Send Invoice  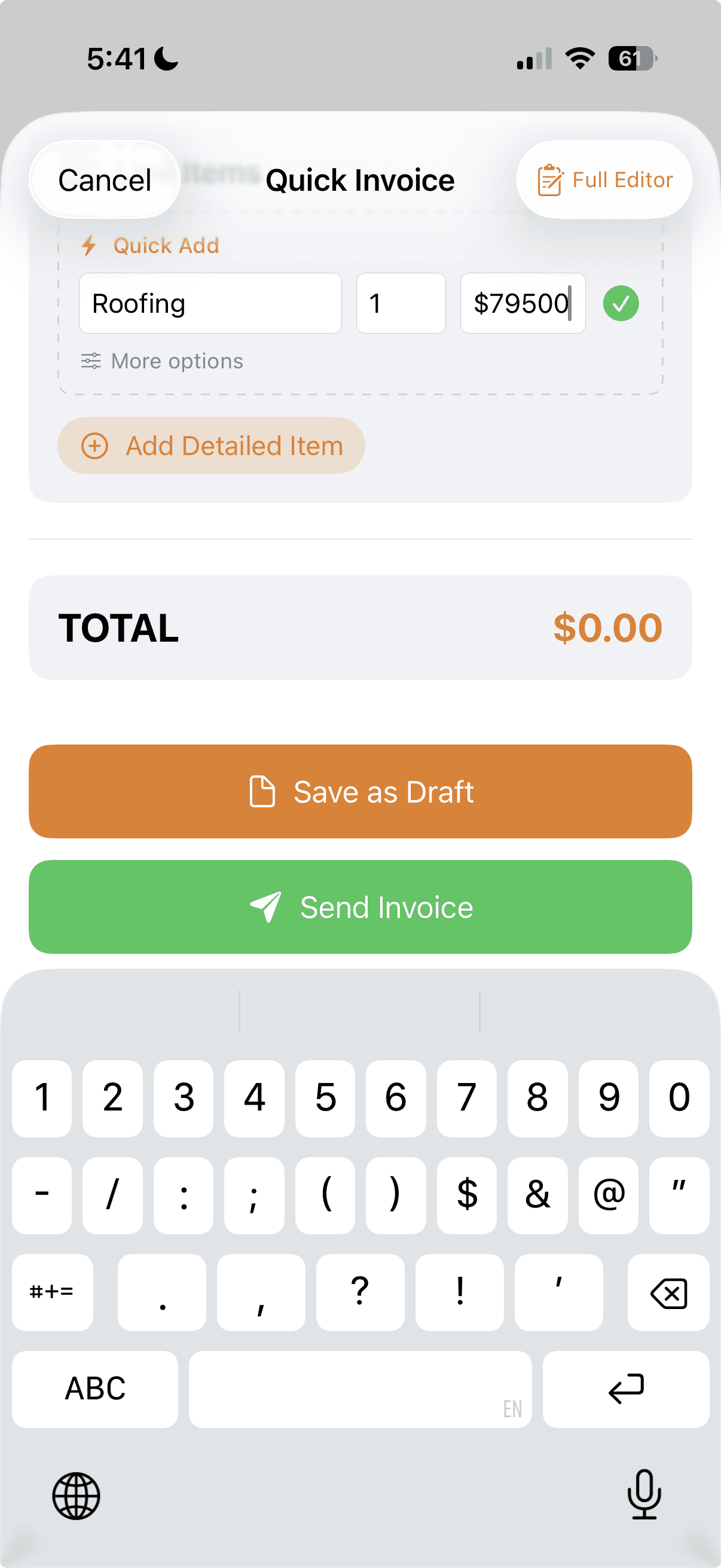[x=360, y=907]
